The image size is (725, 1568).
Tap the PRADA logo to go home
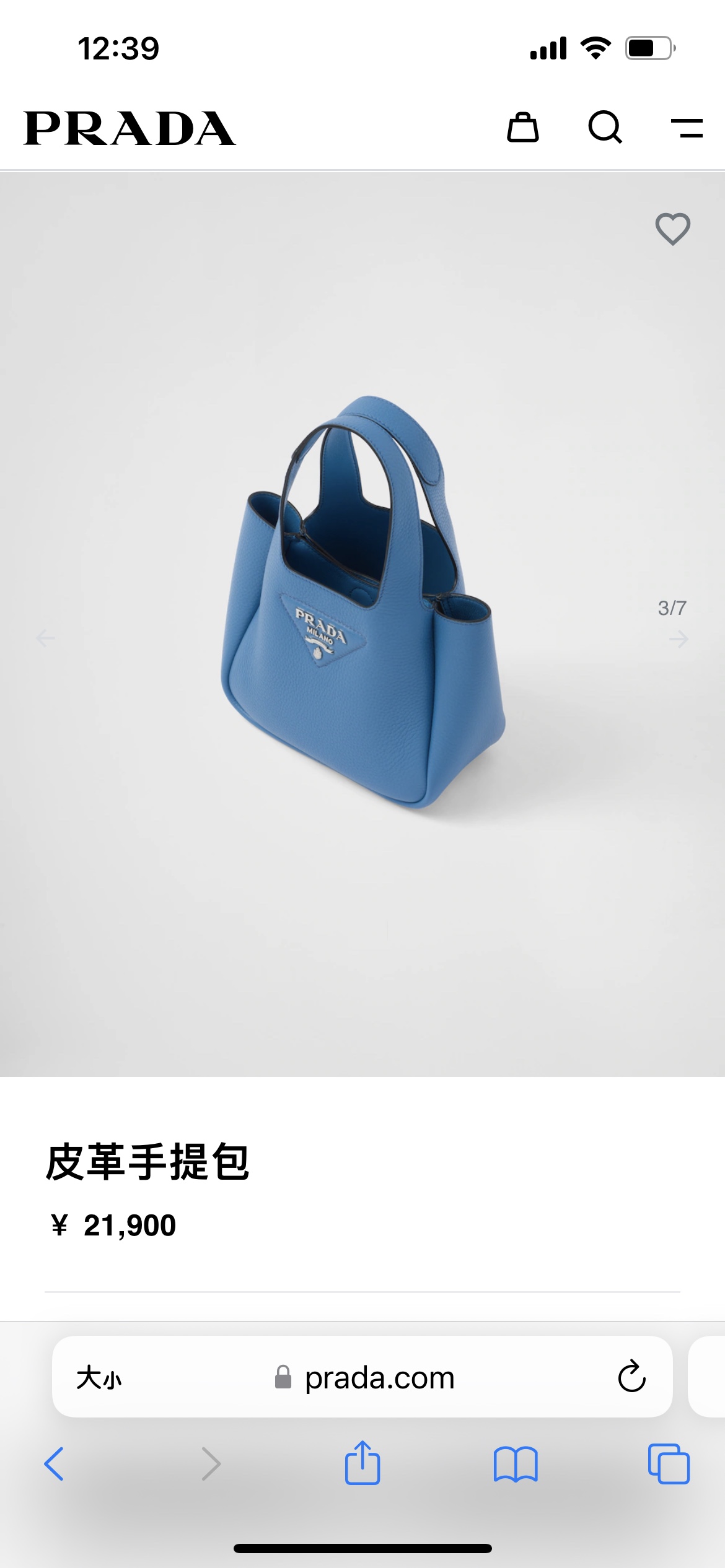(x=130, y=128)
